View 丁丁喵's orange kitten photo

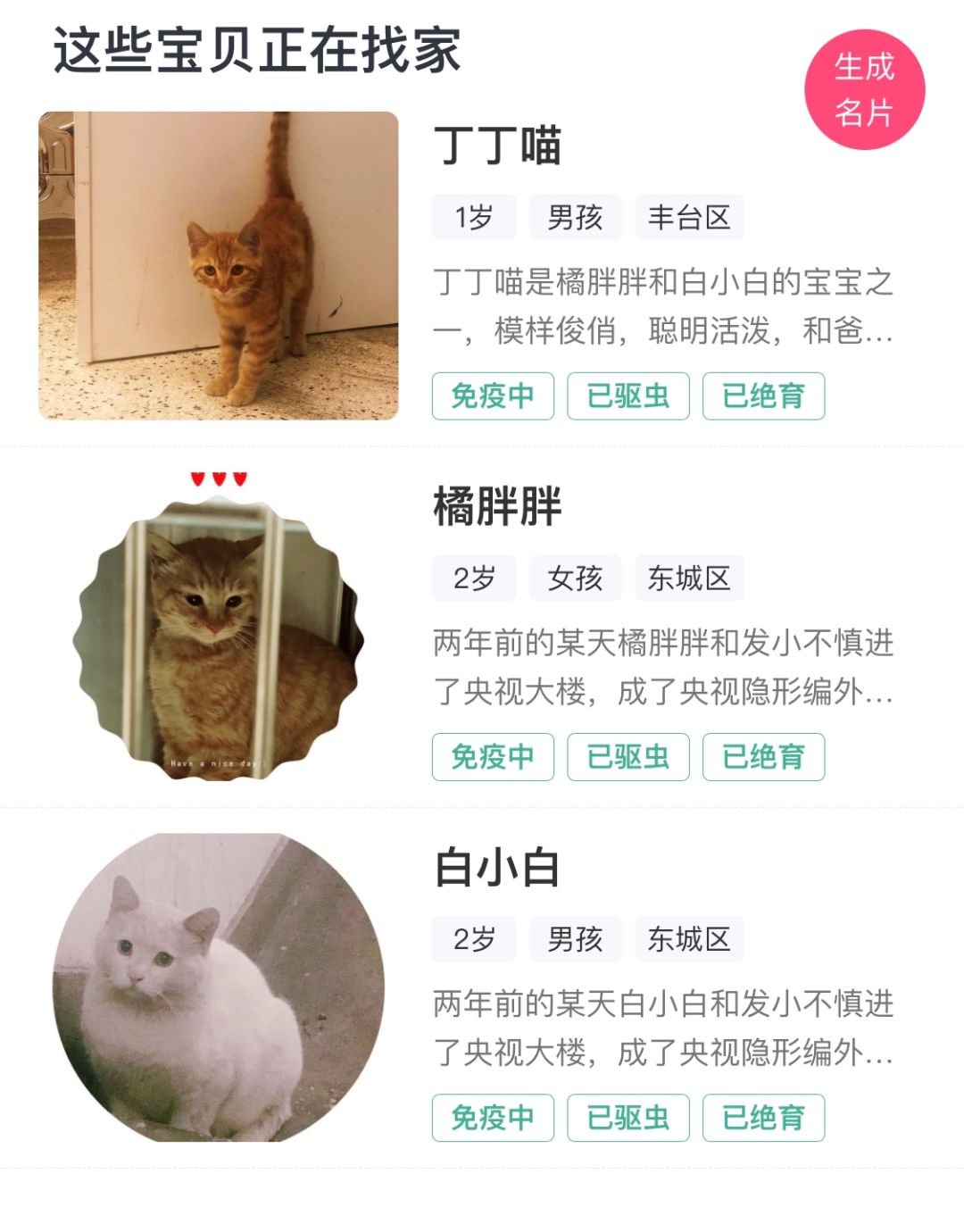pyautogui.click(x=219, y=265)
